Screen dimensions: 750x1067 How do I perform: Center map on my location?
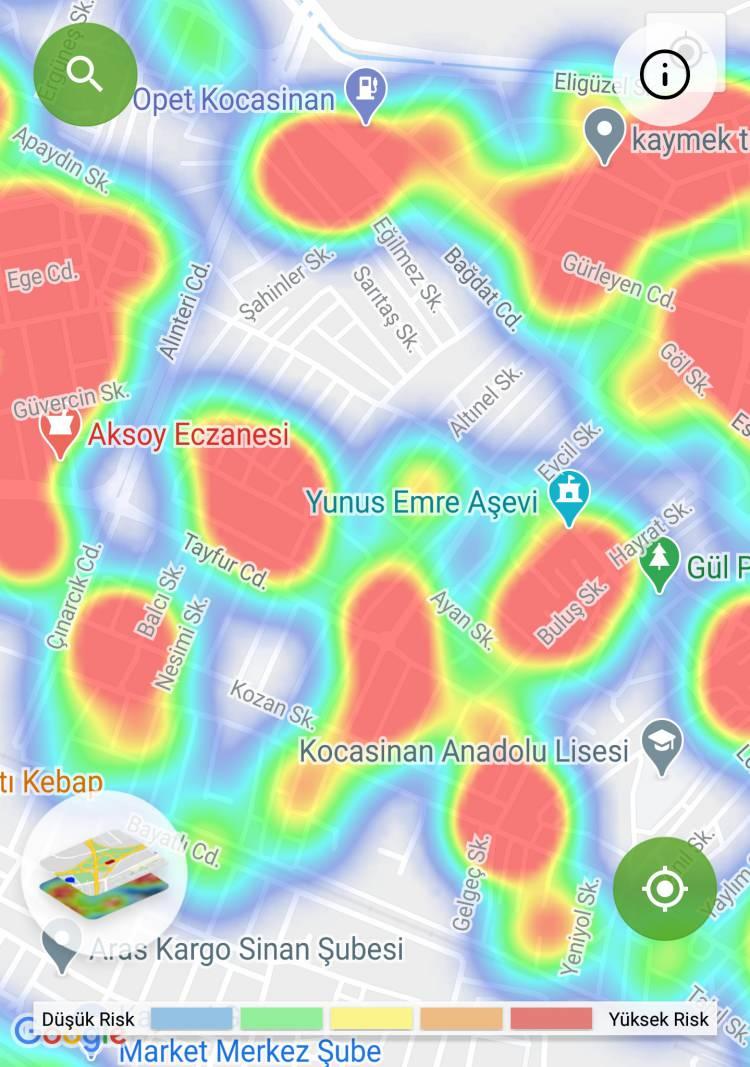click(x=664, y=888)
